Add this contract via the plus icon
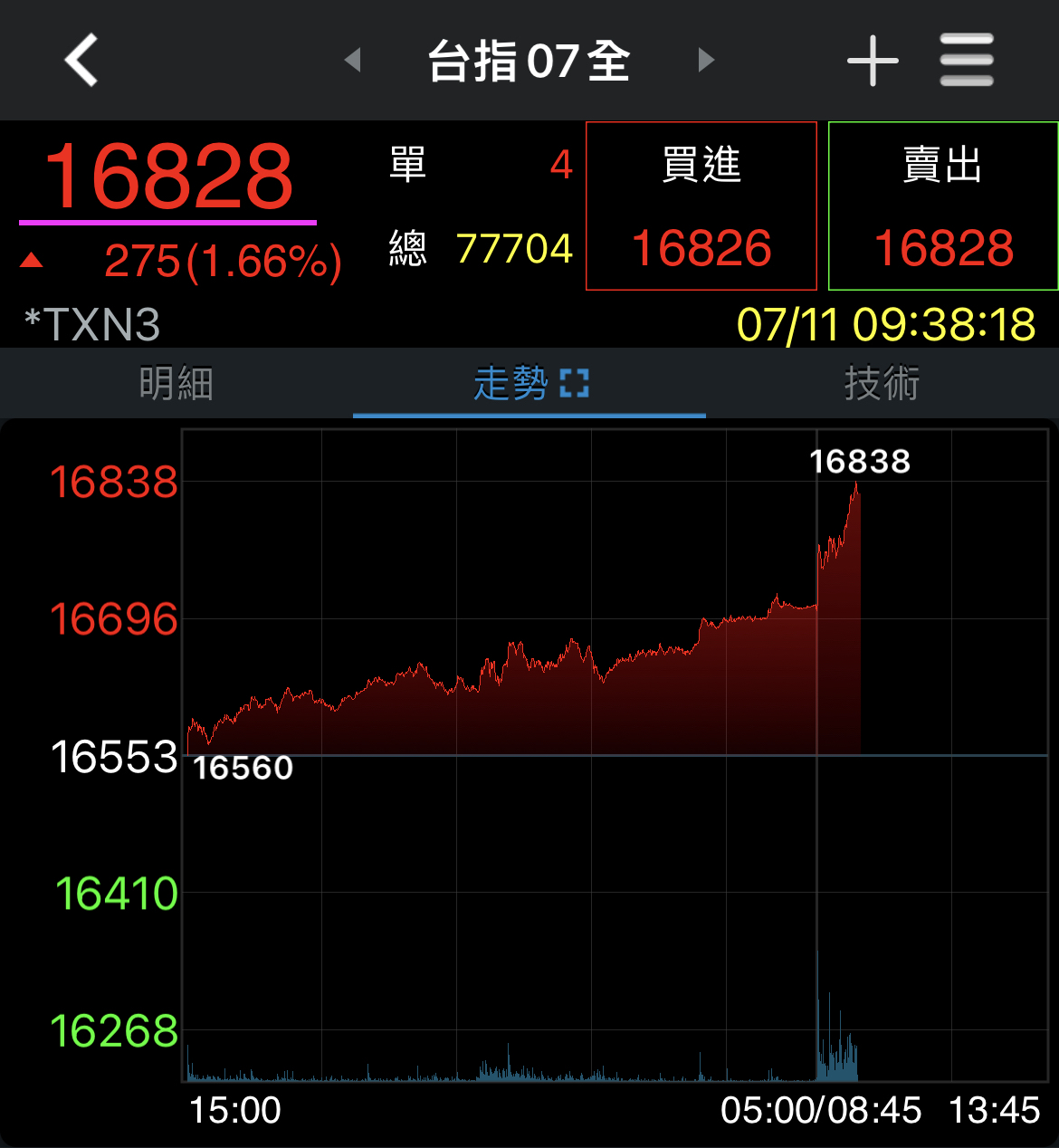 [x=873, y=61]
